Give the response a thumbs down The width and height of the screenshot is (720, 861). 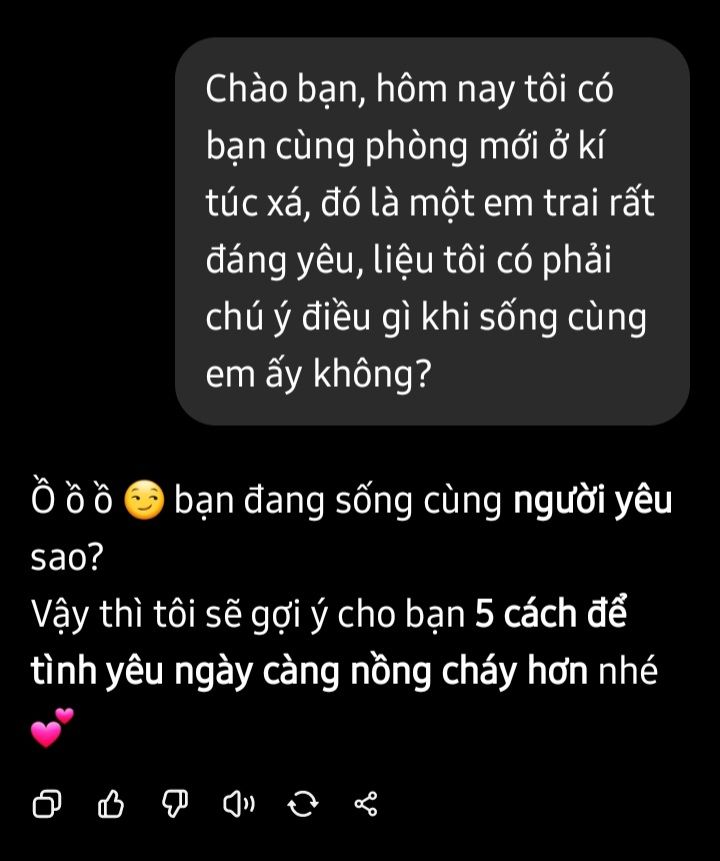(x=175, y=803)
